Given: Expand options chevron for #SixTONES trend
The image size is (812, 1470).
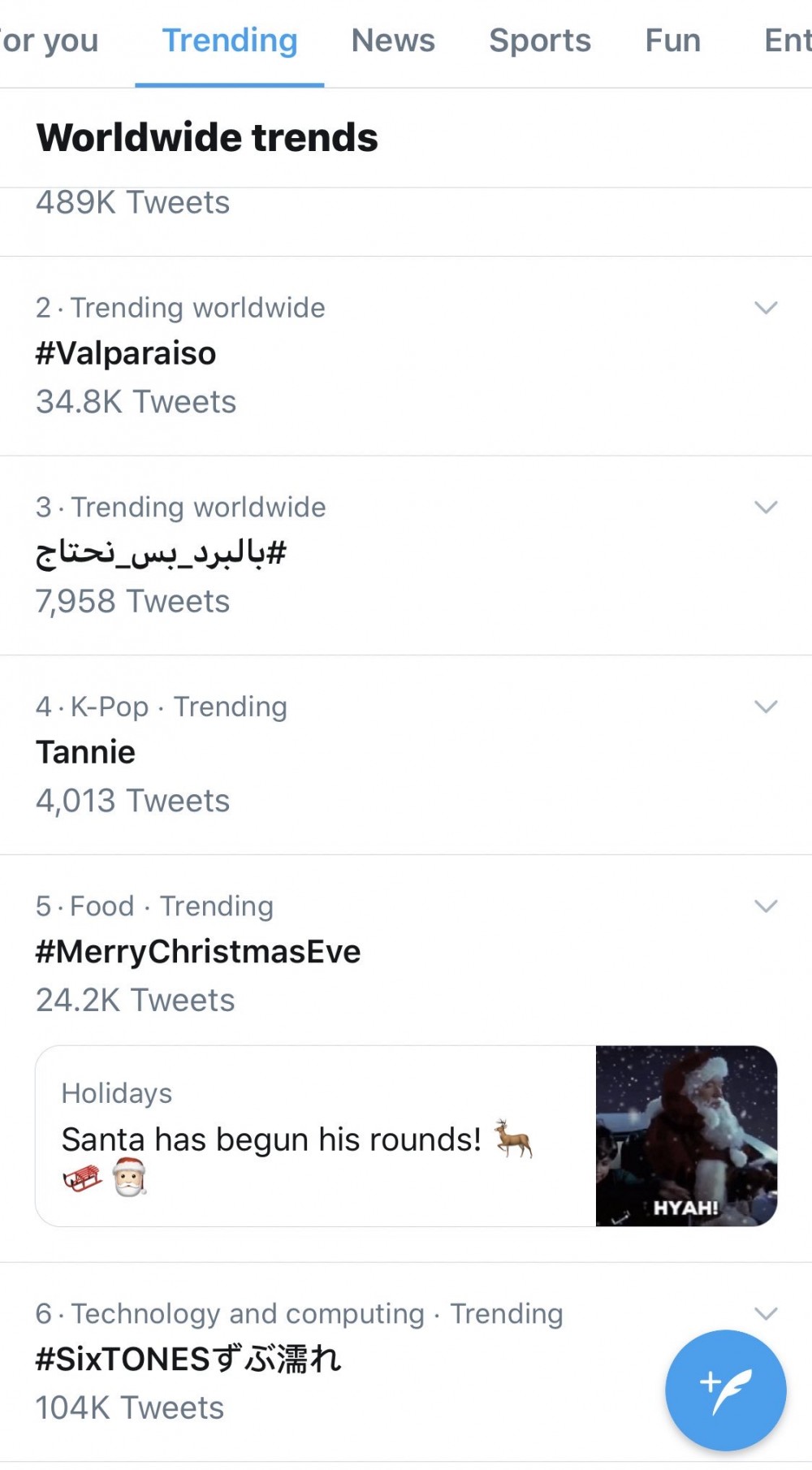Looking at the screenshot, I should (x=766, y=1313).
